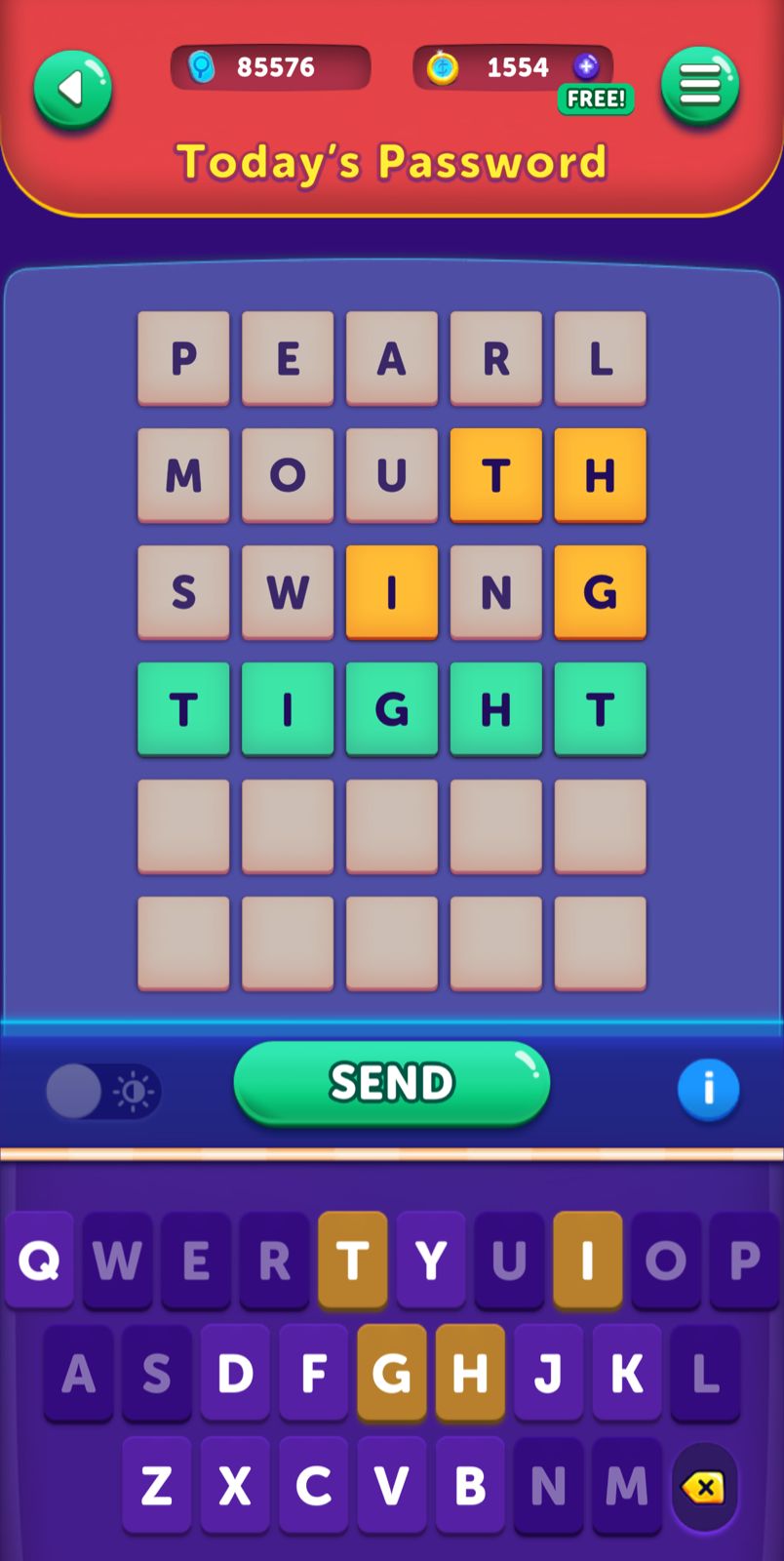Go back with the green arrow button
Viewport: 784px width, 1561px height.
click(73, 90)
